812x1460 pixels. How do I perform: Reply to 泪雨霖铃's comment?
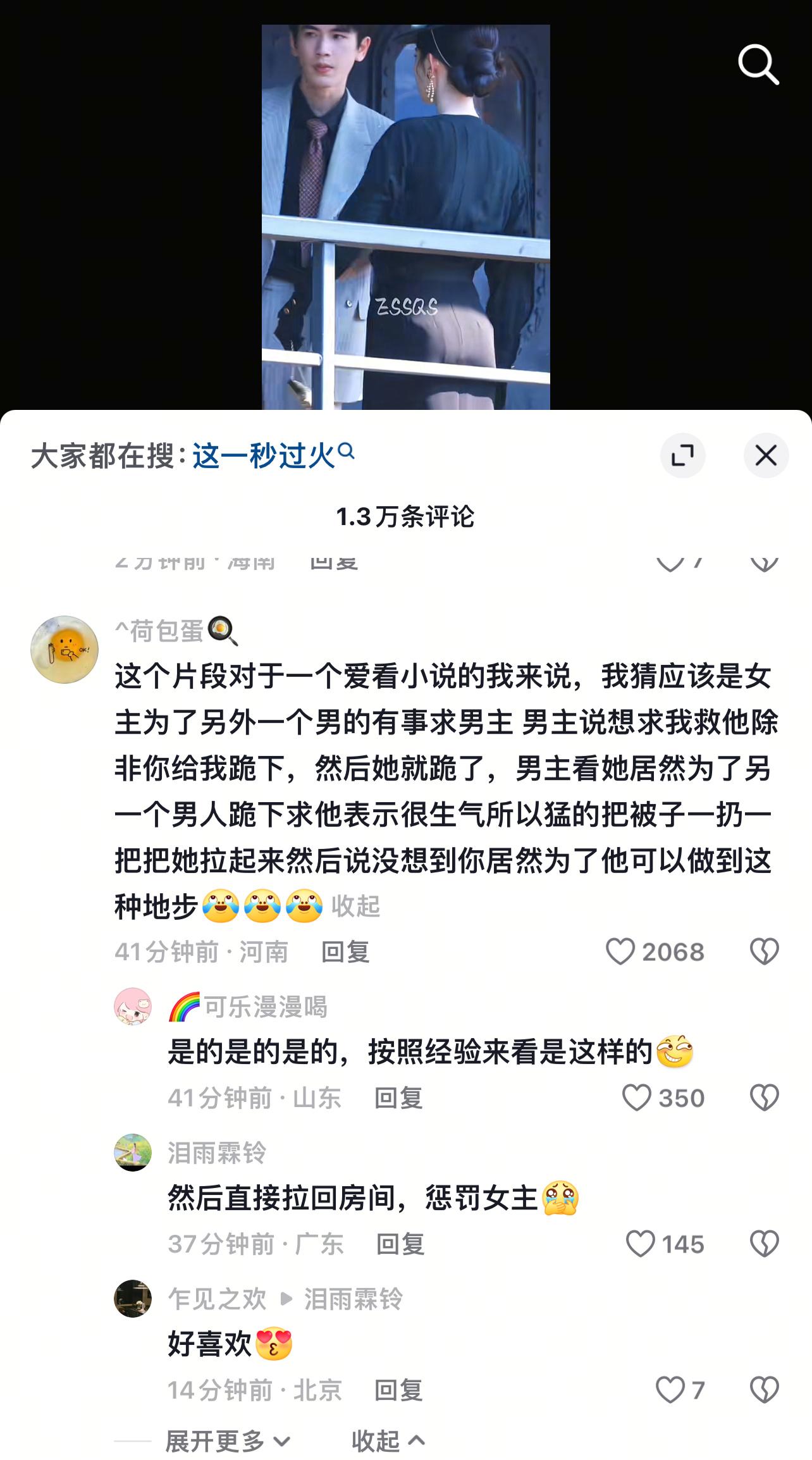click(400, 1244)
